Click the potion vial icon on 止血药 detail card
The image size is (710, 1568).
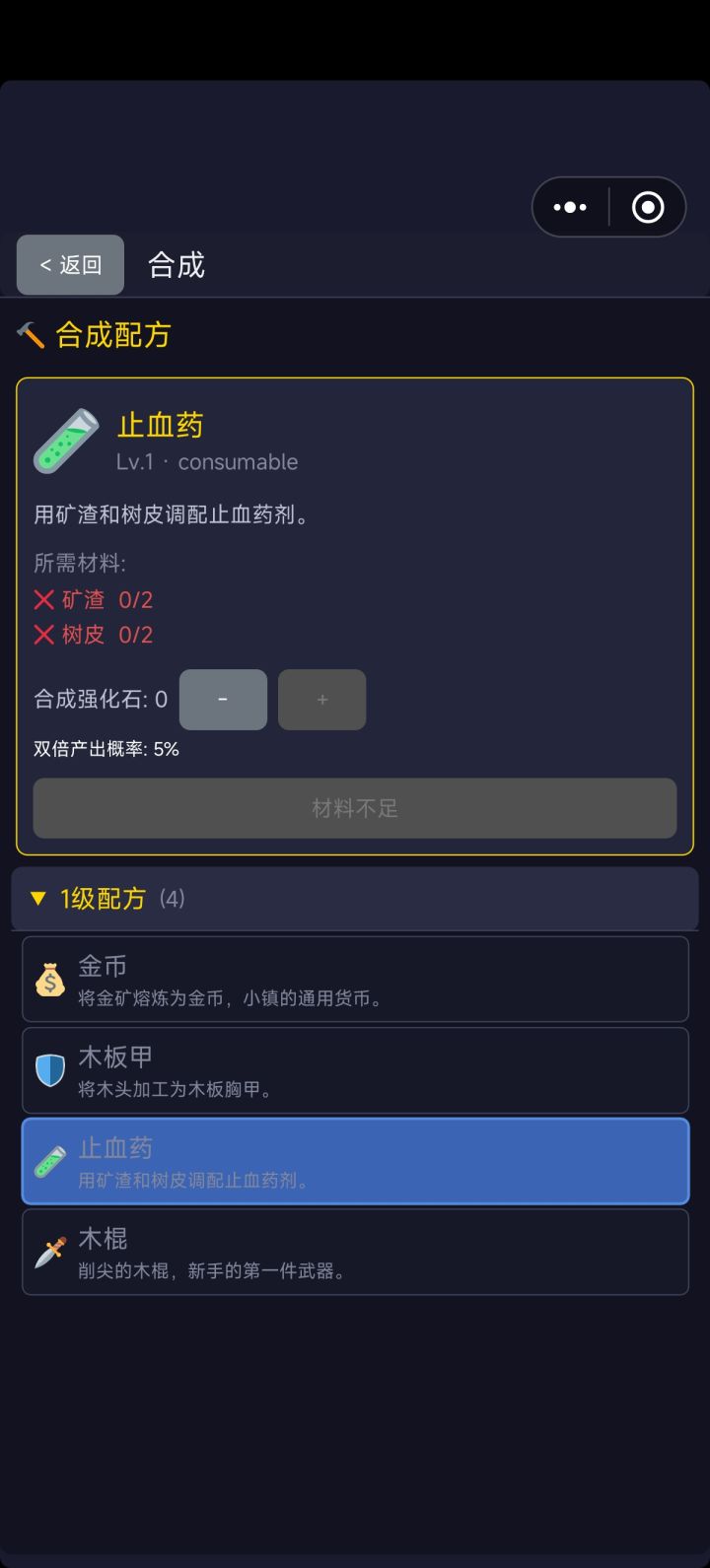(65, 441)
